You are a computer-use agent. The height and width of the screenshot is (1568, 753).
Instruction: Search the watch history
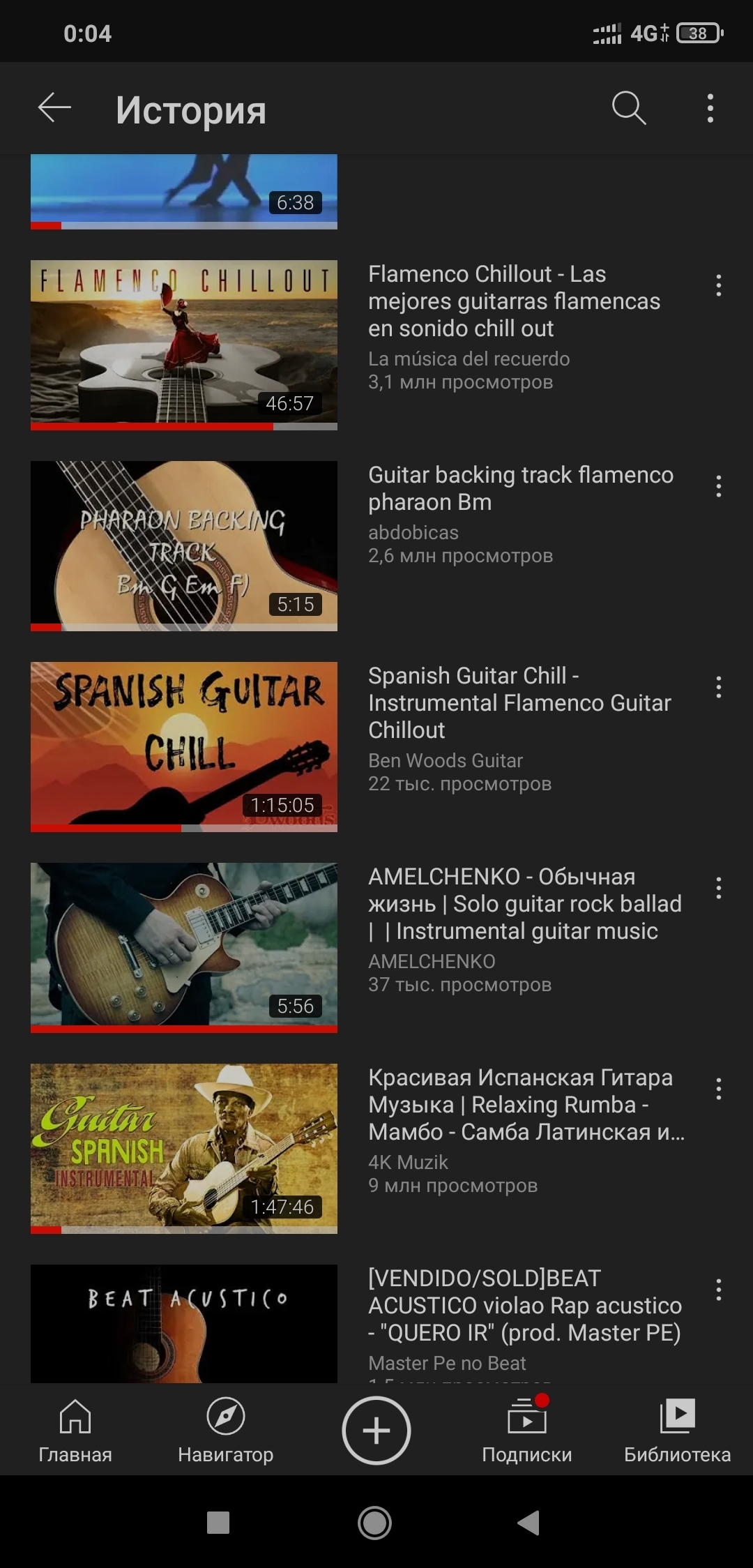(629, 108)
